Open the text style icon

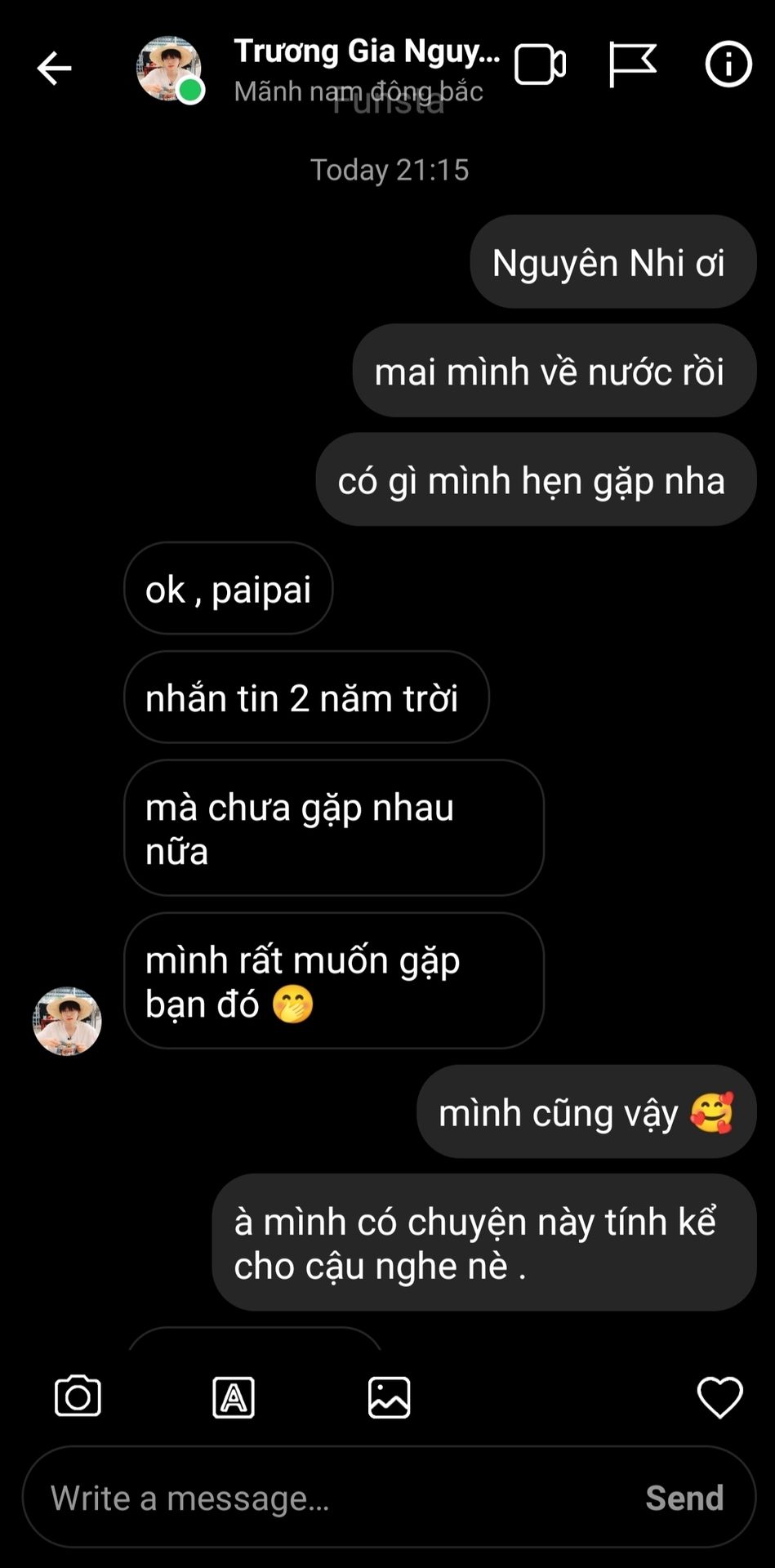coord(234,1396)
